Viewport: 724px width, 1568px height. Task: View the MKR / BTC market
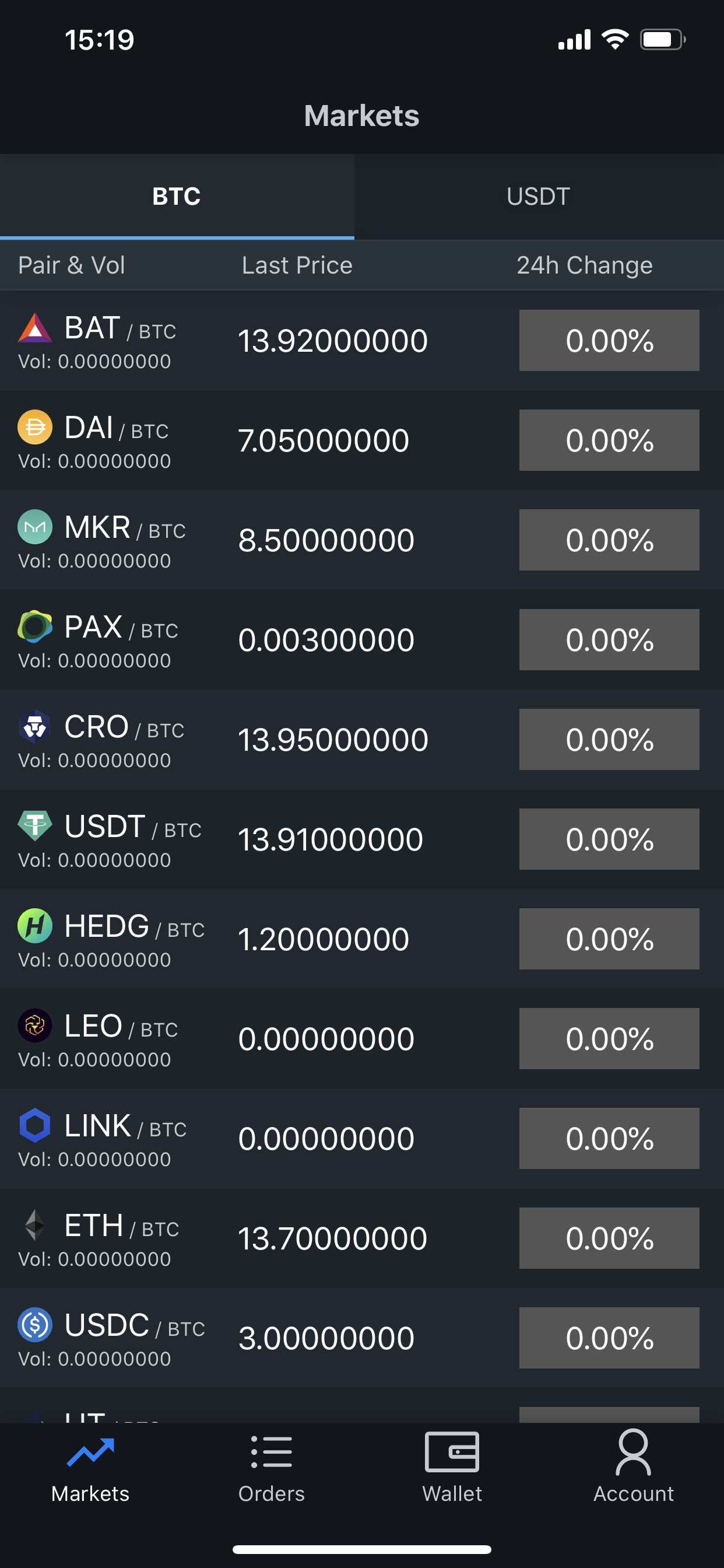(x=362, y=540)
